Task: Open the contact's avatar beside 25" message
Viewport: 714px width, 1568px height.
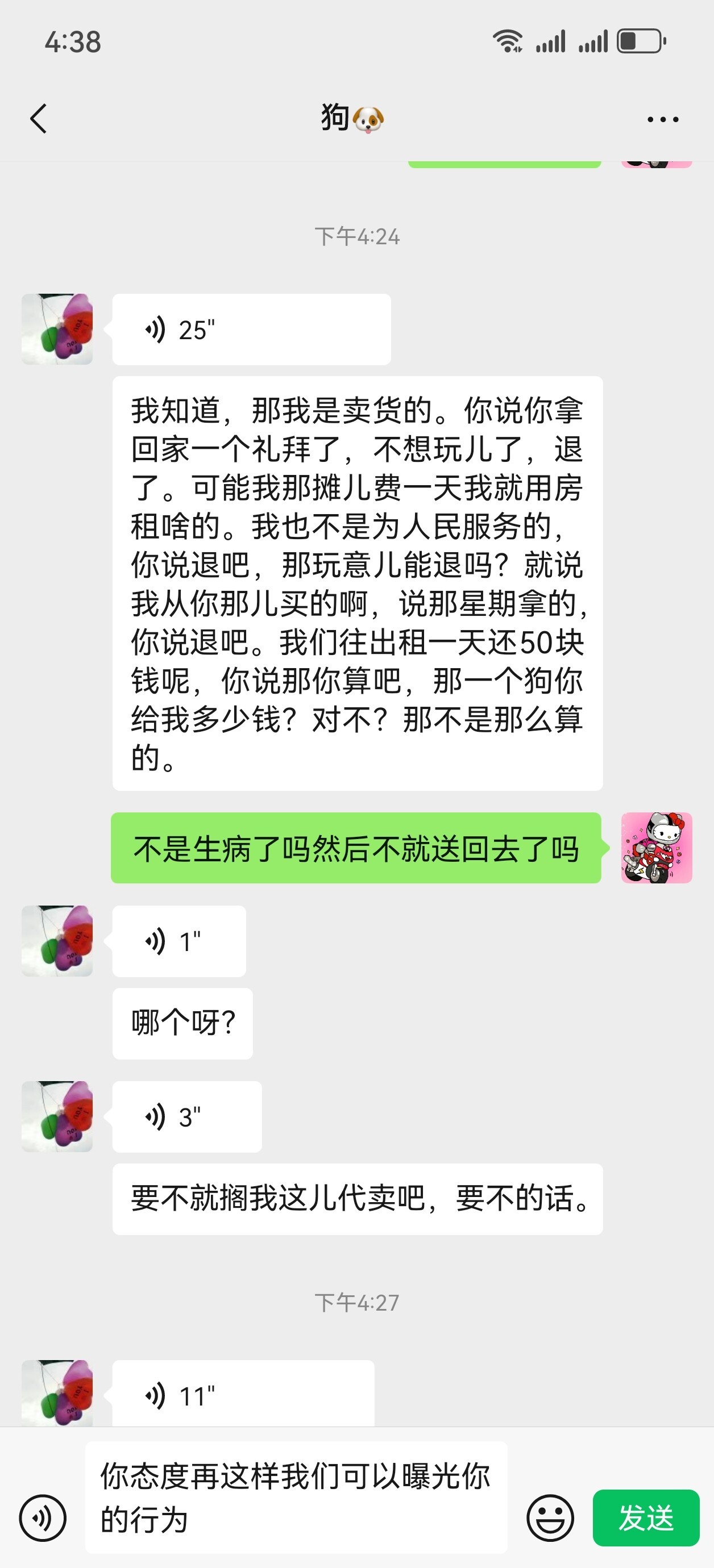Action: [57, 330]
